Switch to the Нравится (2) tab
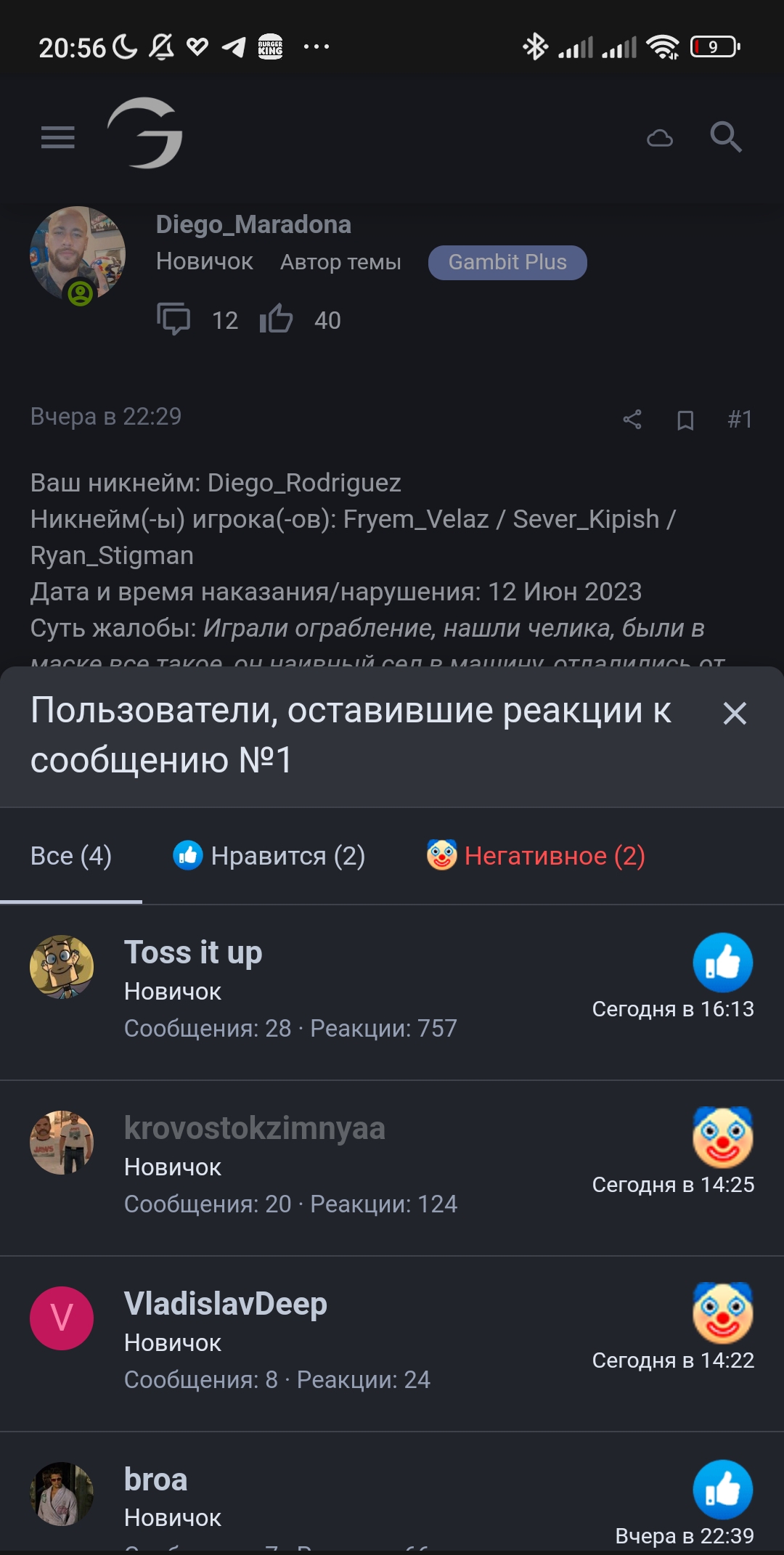Screen dimensions: 784x1555 (x=269, y=856)
